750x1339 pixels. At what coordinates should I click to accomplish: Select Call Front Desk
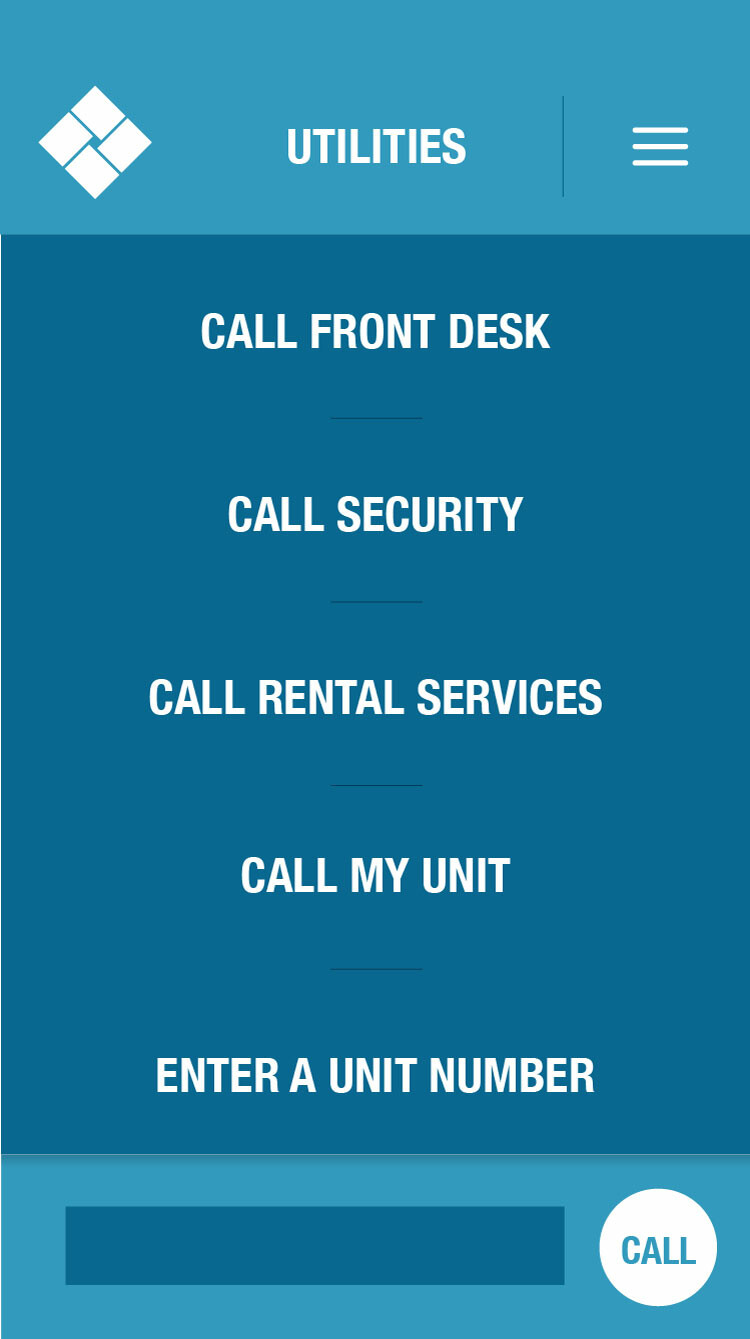(375, 332)
